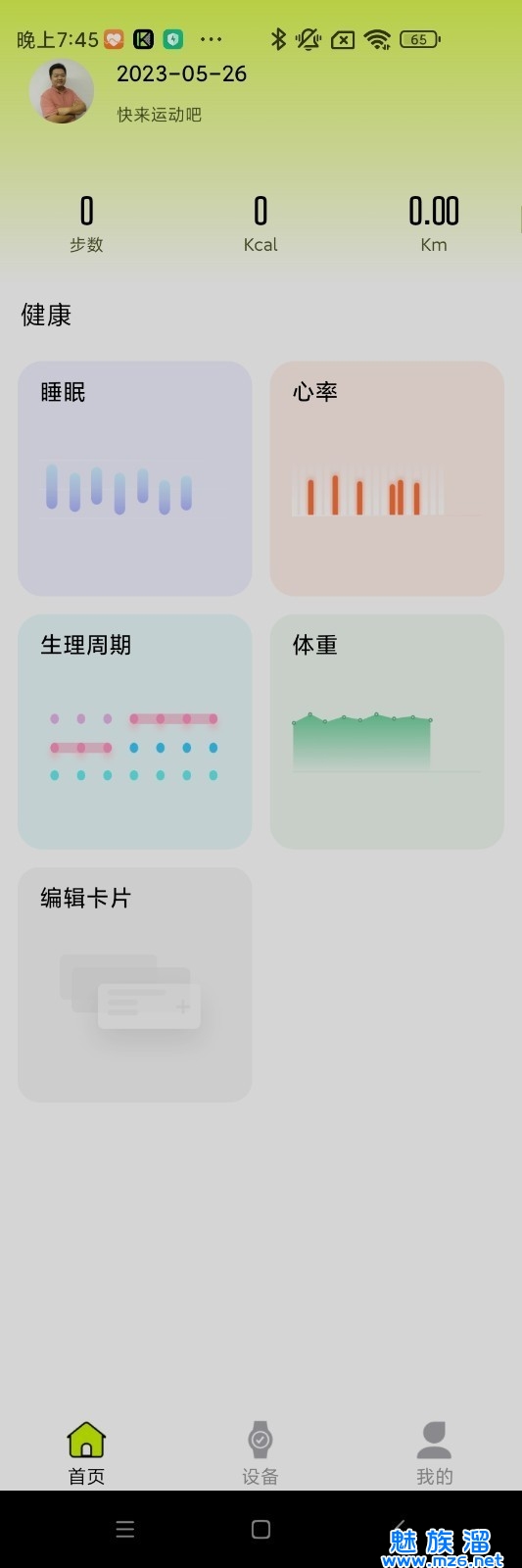View the 步数 step count details
The height and width of the screenshot is (1568, 522).
86,224
